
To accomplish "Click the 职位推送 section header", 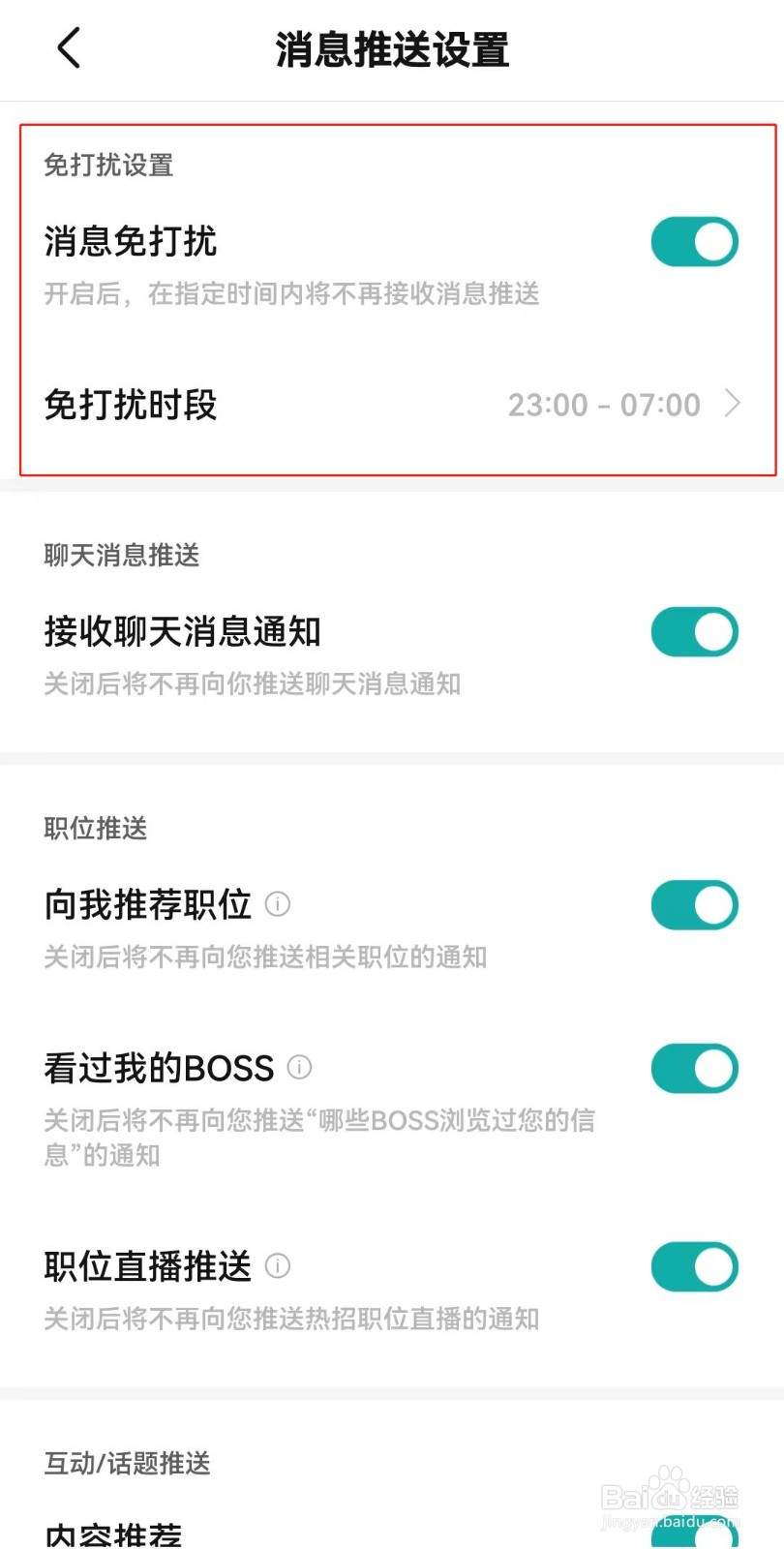I will tap(95, 829).
